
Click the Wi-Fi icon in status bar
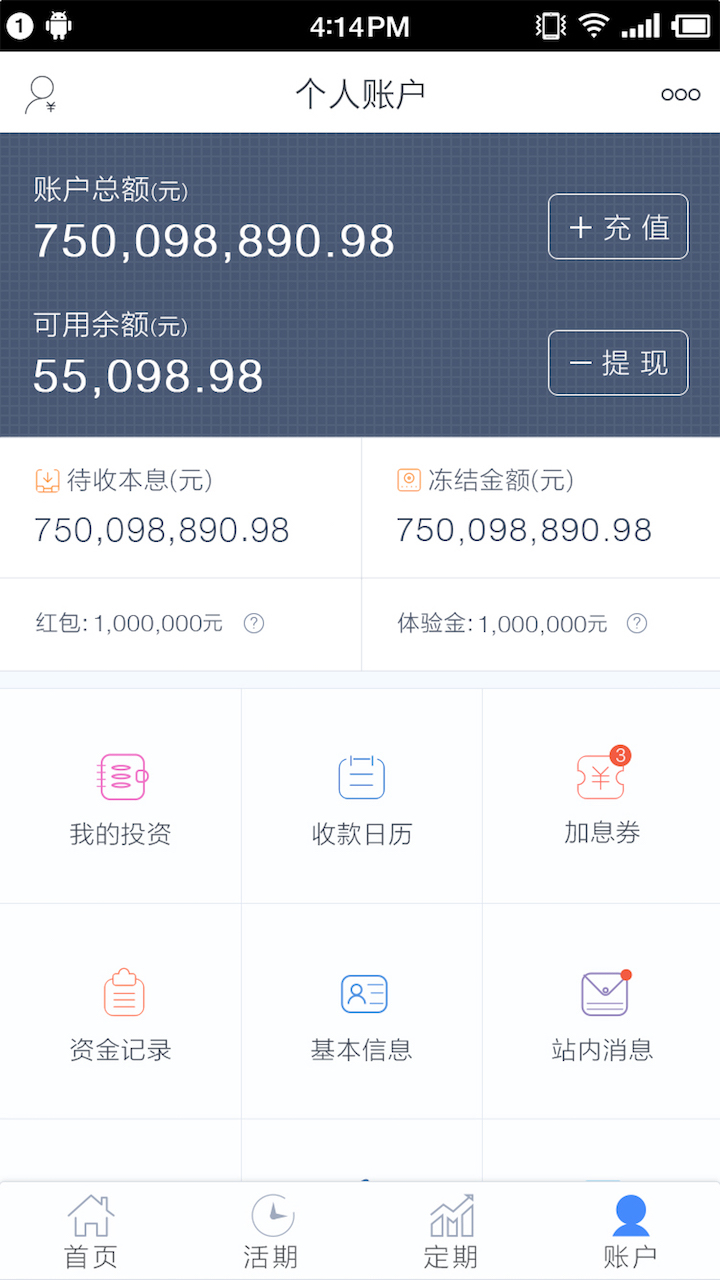(x=592, y=25)
